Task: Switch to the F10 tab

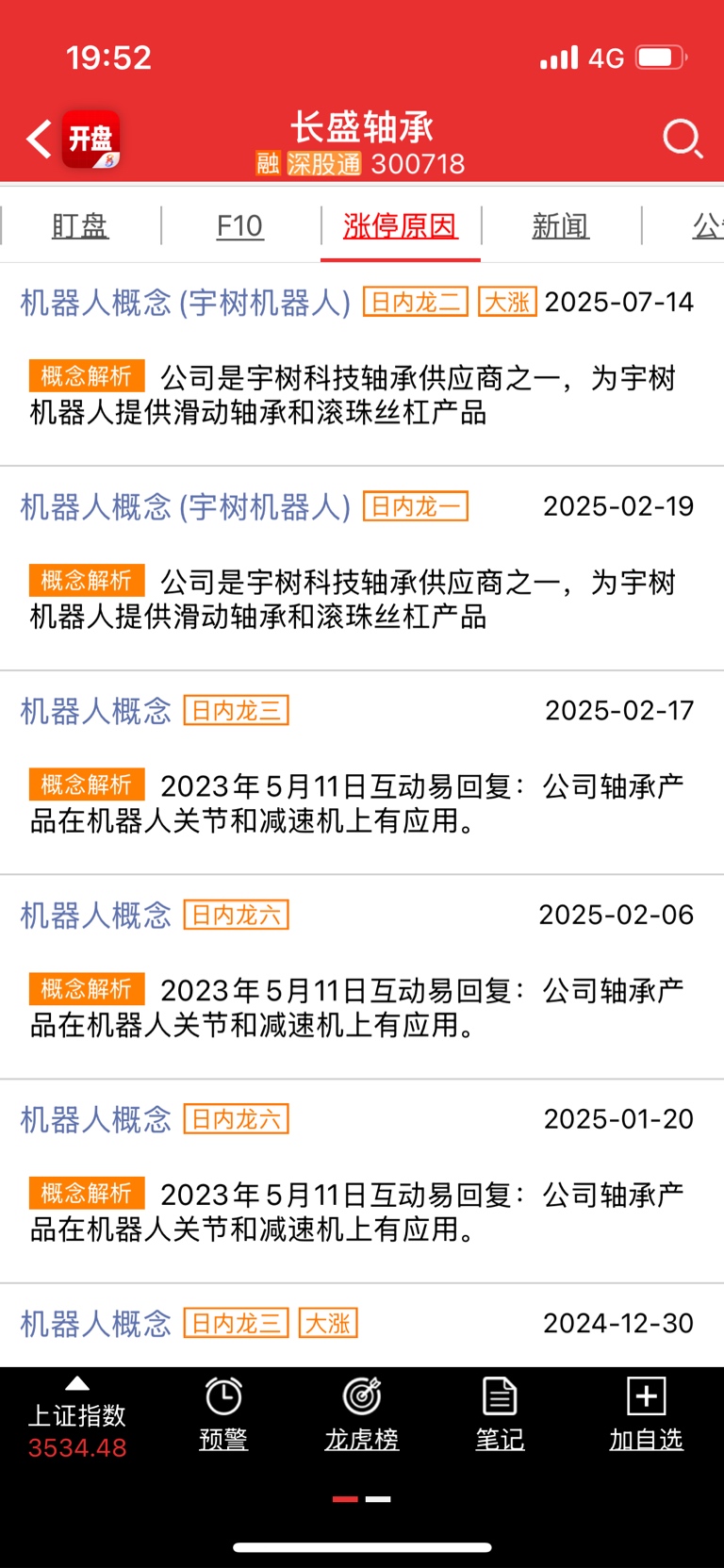Action: coord(239,226)
